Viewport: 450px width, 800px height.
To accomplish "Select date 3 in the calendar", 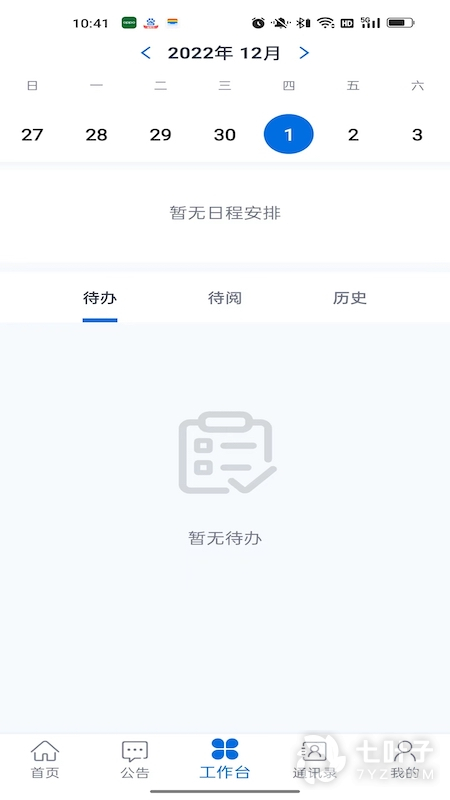I will (417, 135).
